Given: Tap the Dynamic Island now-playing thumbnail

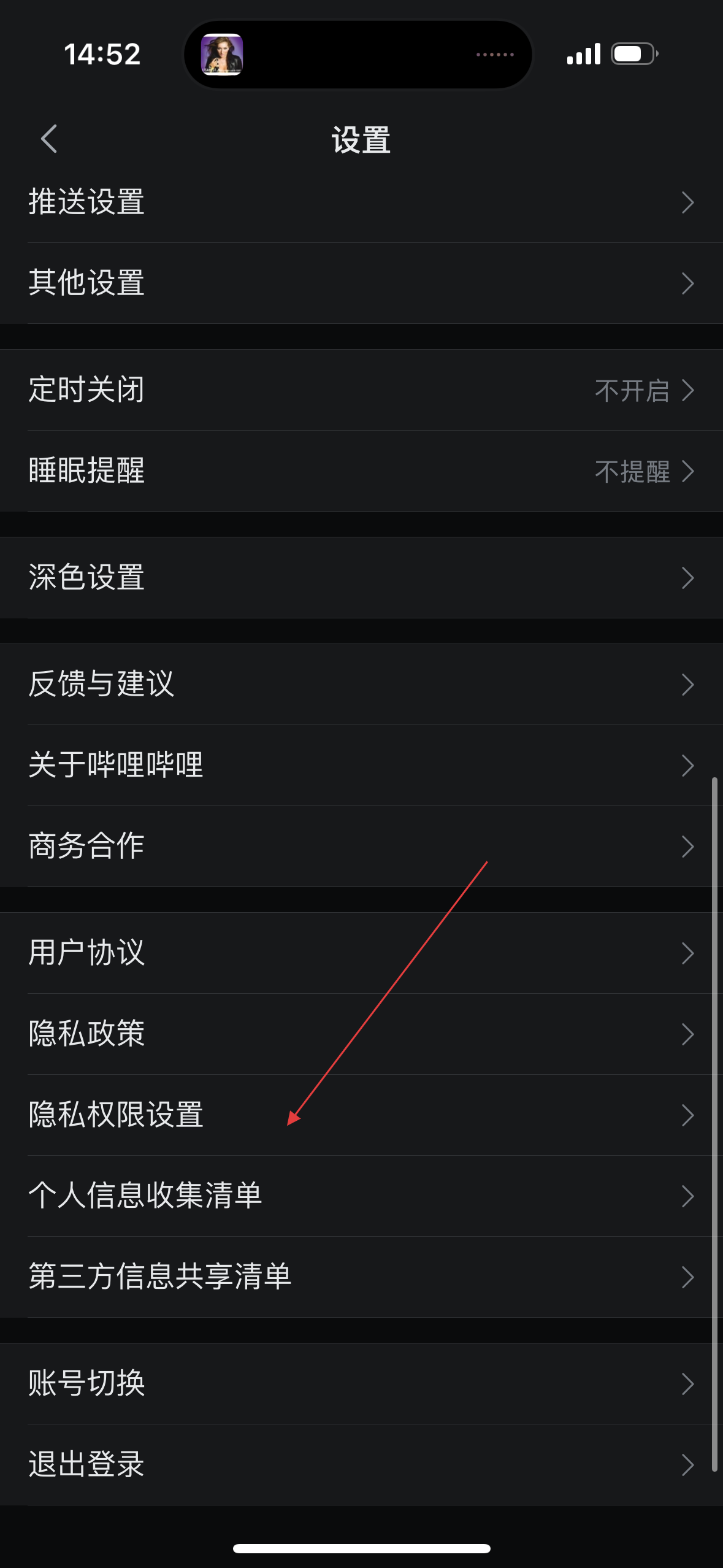Looking at the screenshot, I should [x=222, y=55].
